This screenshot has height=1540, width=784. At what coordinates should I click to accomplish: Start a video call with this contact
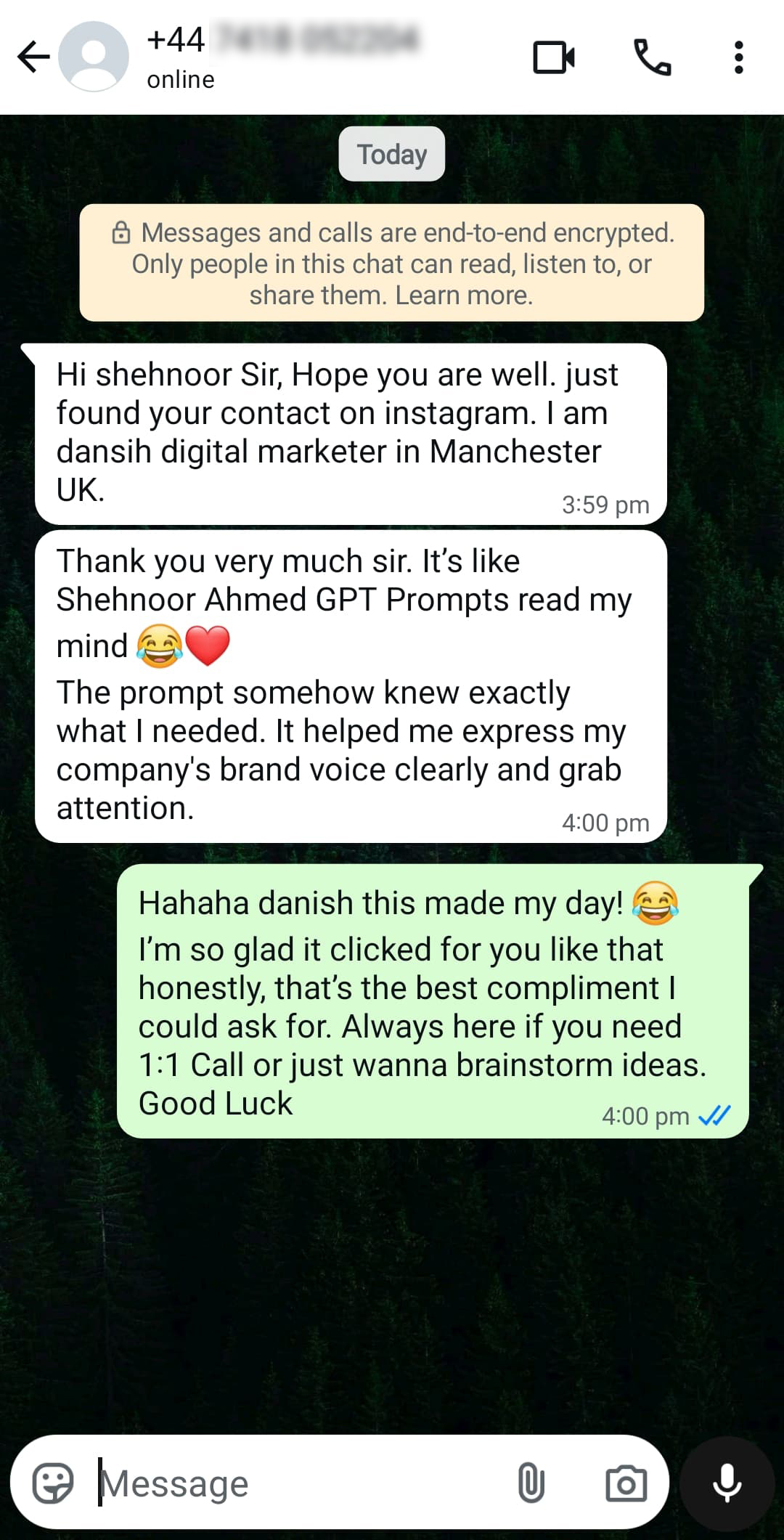[x=554, y=57]
